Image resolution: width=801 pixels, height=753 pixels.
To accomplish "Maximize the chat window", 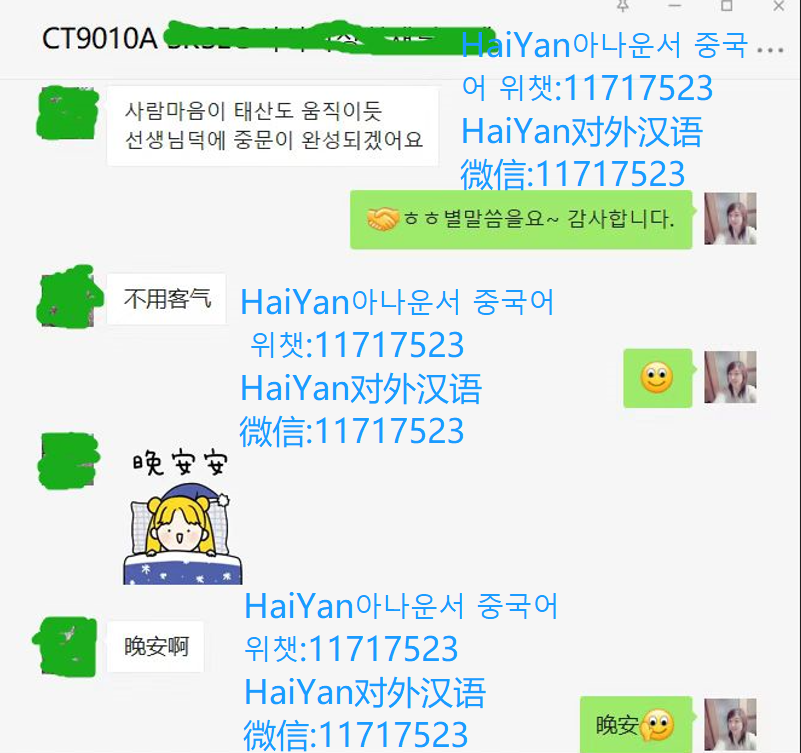I will [x=727, y=5].
